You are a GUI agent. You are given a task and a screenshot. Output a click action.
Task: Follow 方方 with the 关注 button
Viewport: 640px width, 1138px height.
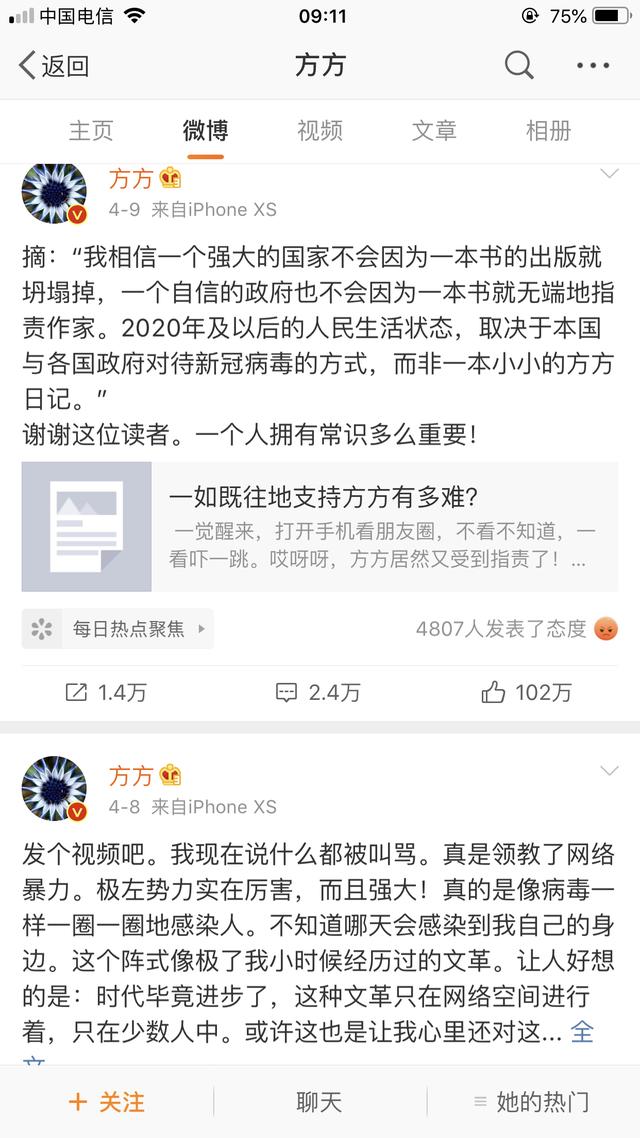[x=107, y=1102]
